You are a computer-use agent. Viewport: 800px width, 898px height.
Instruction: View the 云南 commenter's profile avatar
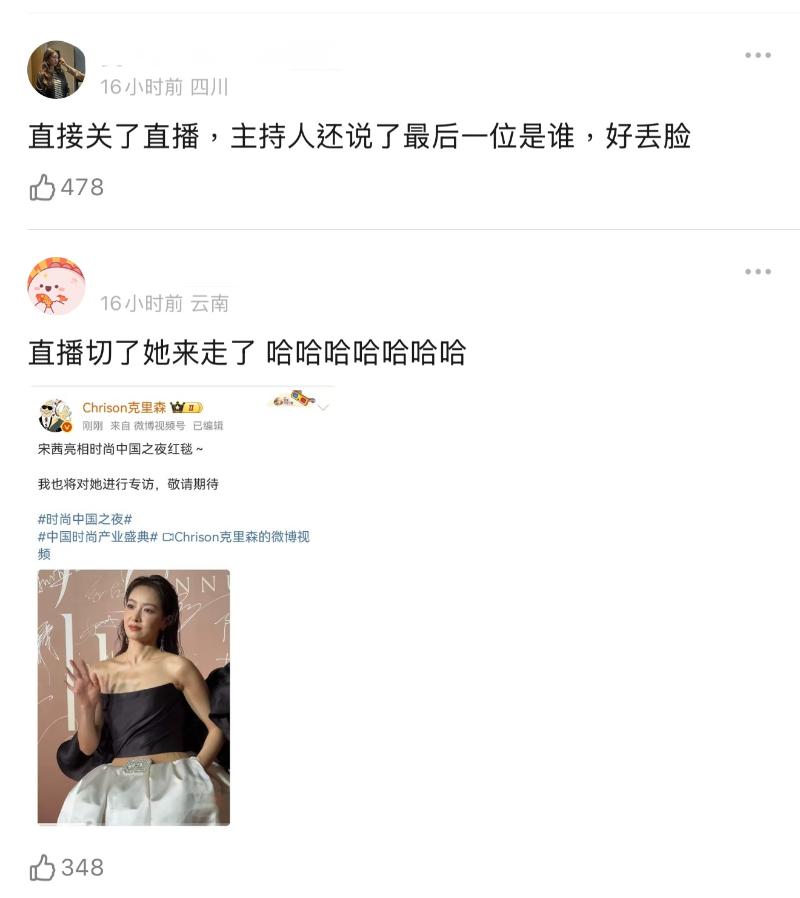(56, 286)
